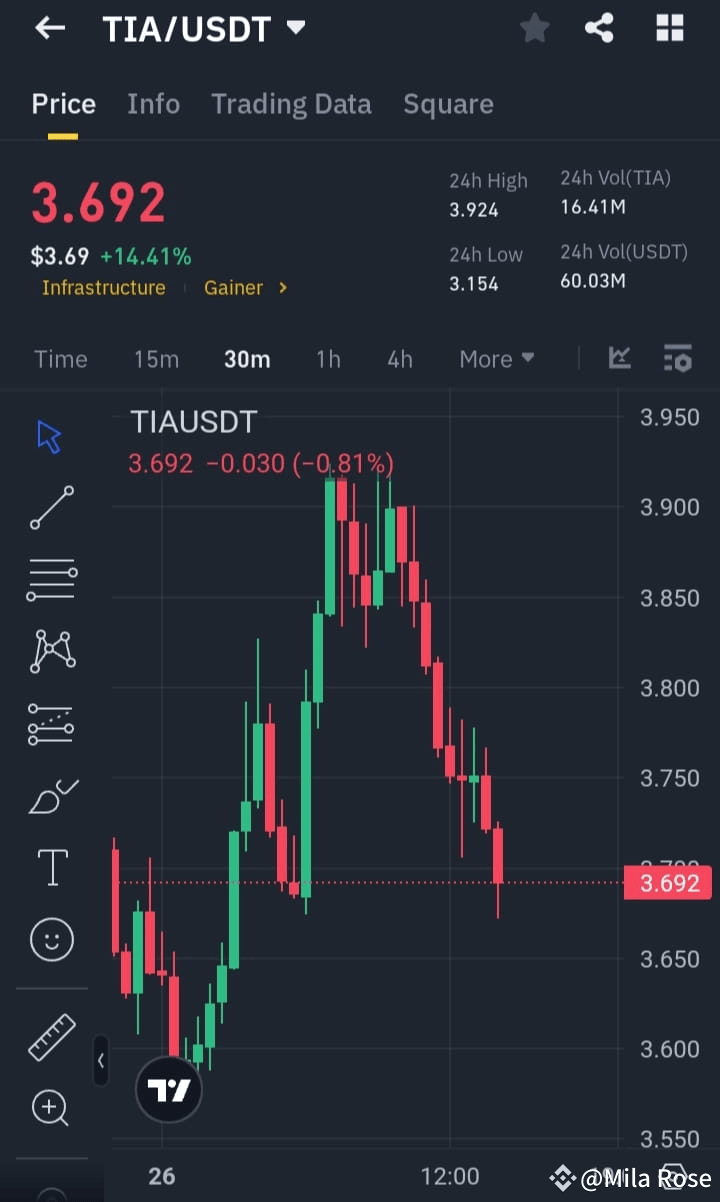Toggle the indicators panel
The width and height of the screenshot is (720, 1202).
[x=677, y=357]
